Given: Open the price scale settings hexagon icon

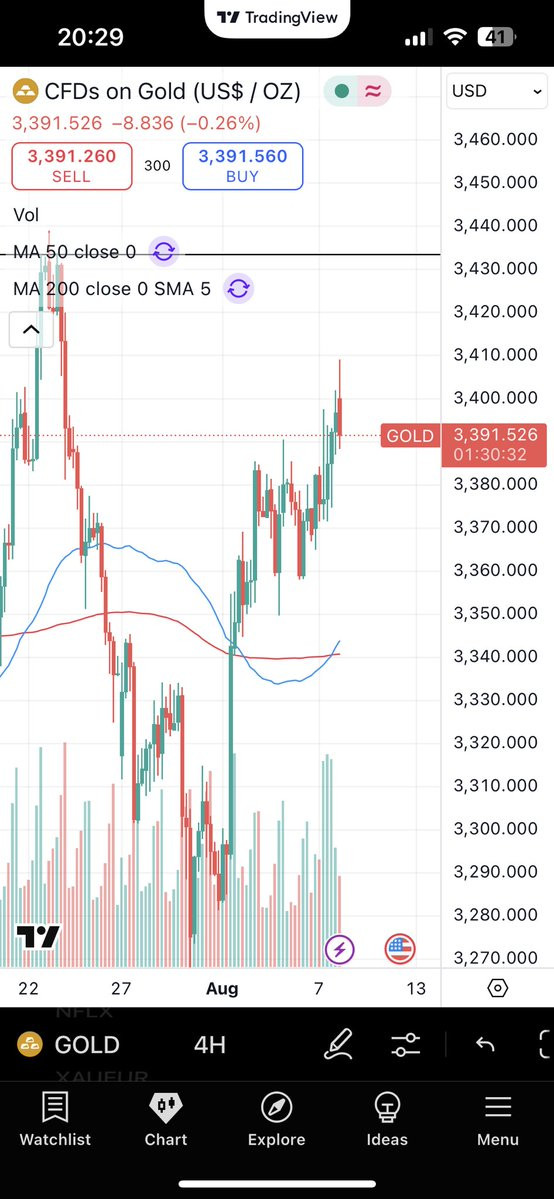Looking at the screenshot, I should point(497,988).
